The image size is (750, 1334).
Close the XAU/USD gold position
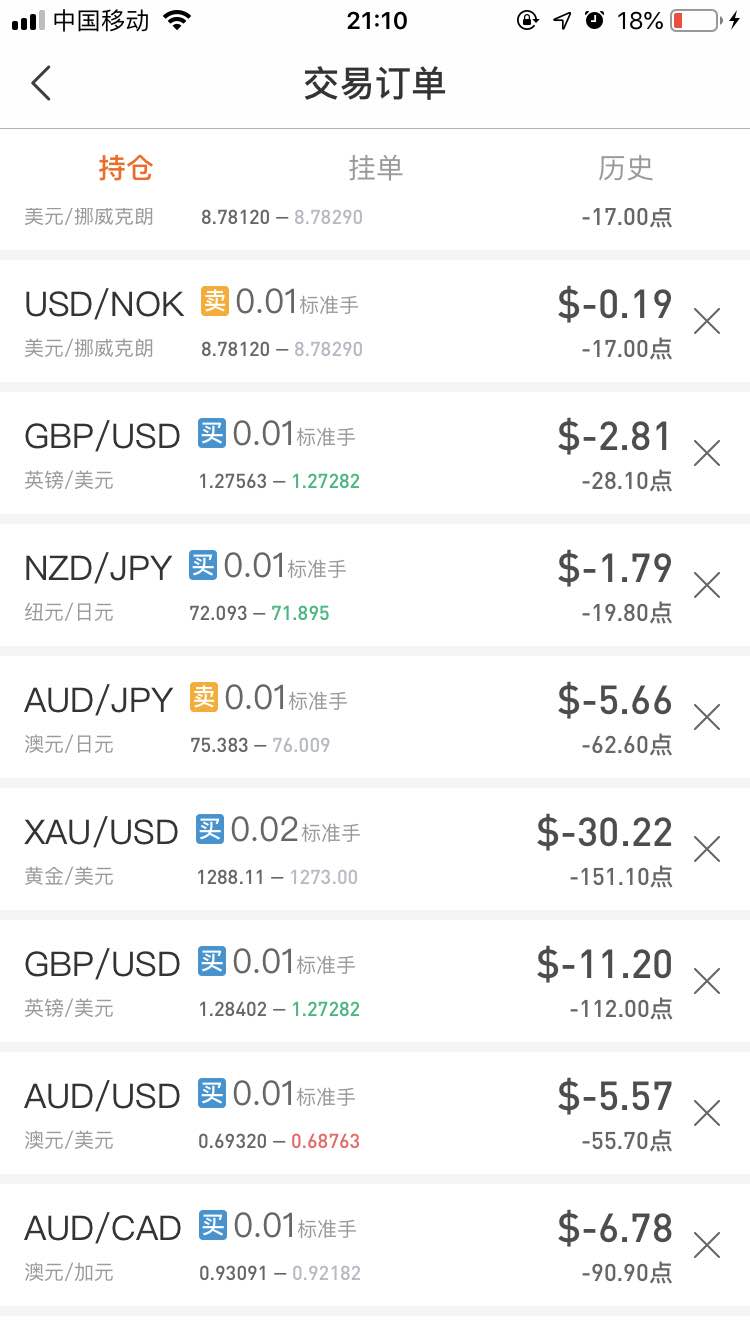click(x=707, y=849)
